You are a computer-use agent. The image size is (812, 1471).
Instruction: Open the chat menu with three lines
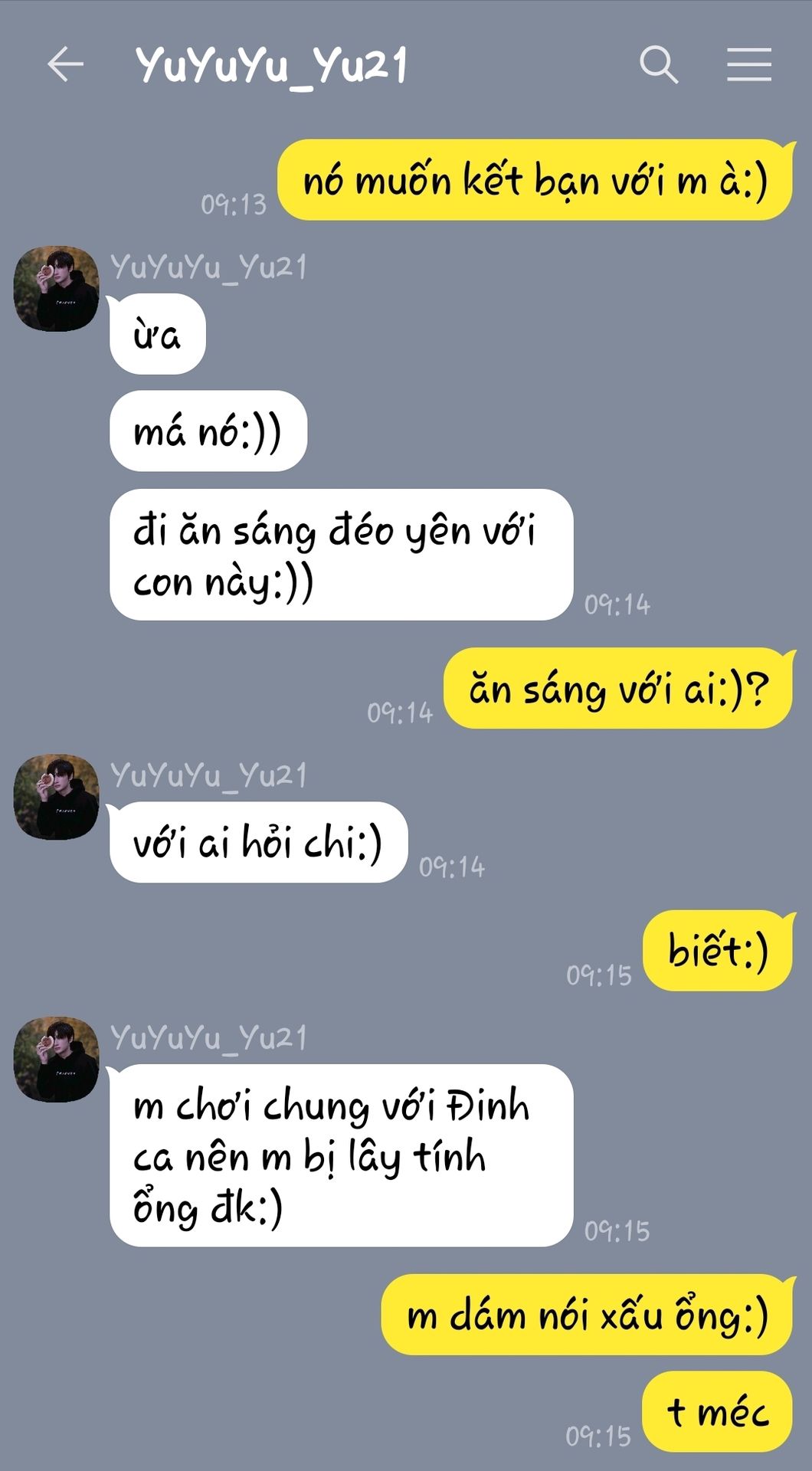[748, 64]
